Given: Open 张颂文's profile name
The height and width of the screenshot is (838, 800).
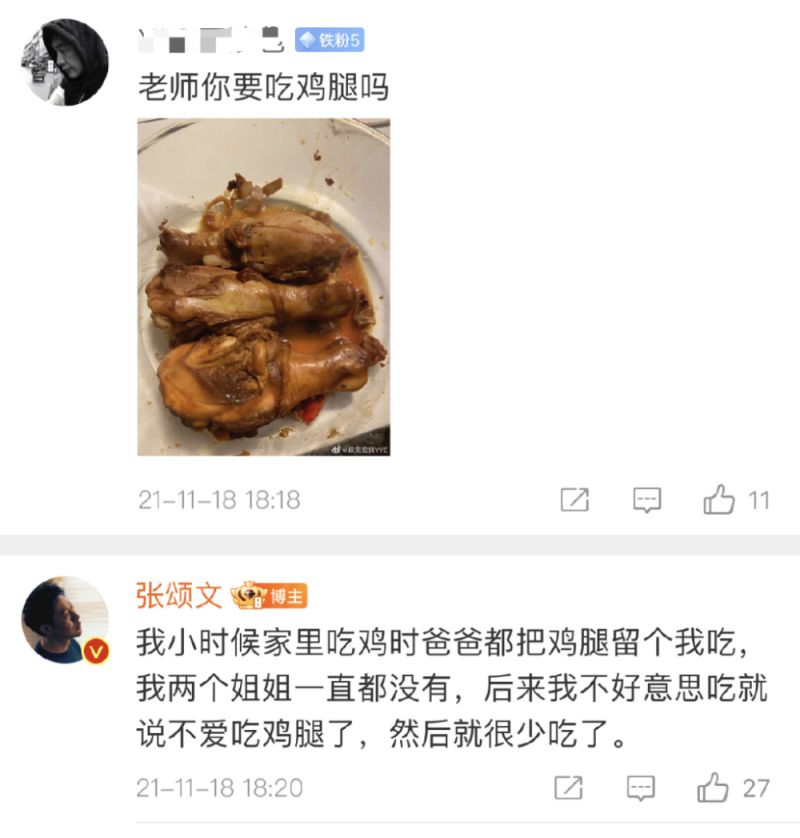Looking at the screenshot, I should (x=179, y=596).
